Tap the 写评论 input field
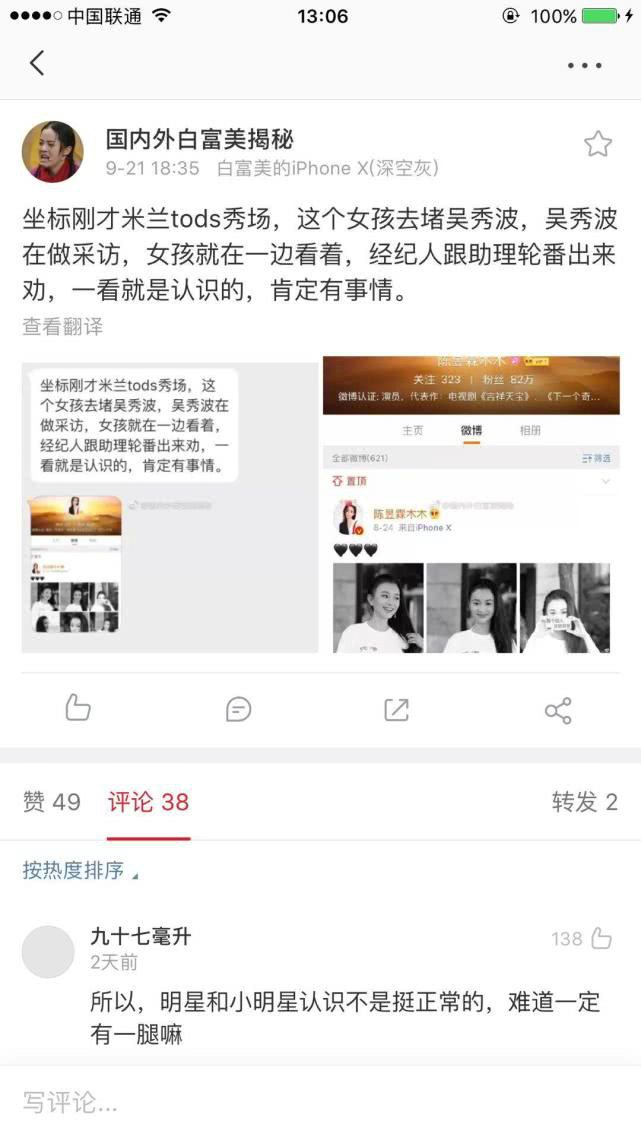641x1140 pixels. pos(320,1103)
